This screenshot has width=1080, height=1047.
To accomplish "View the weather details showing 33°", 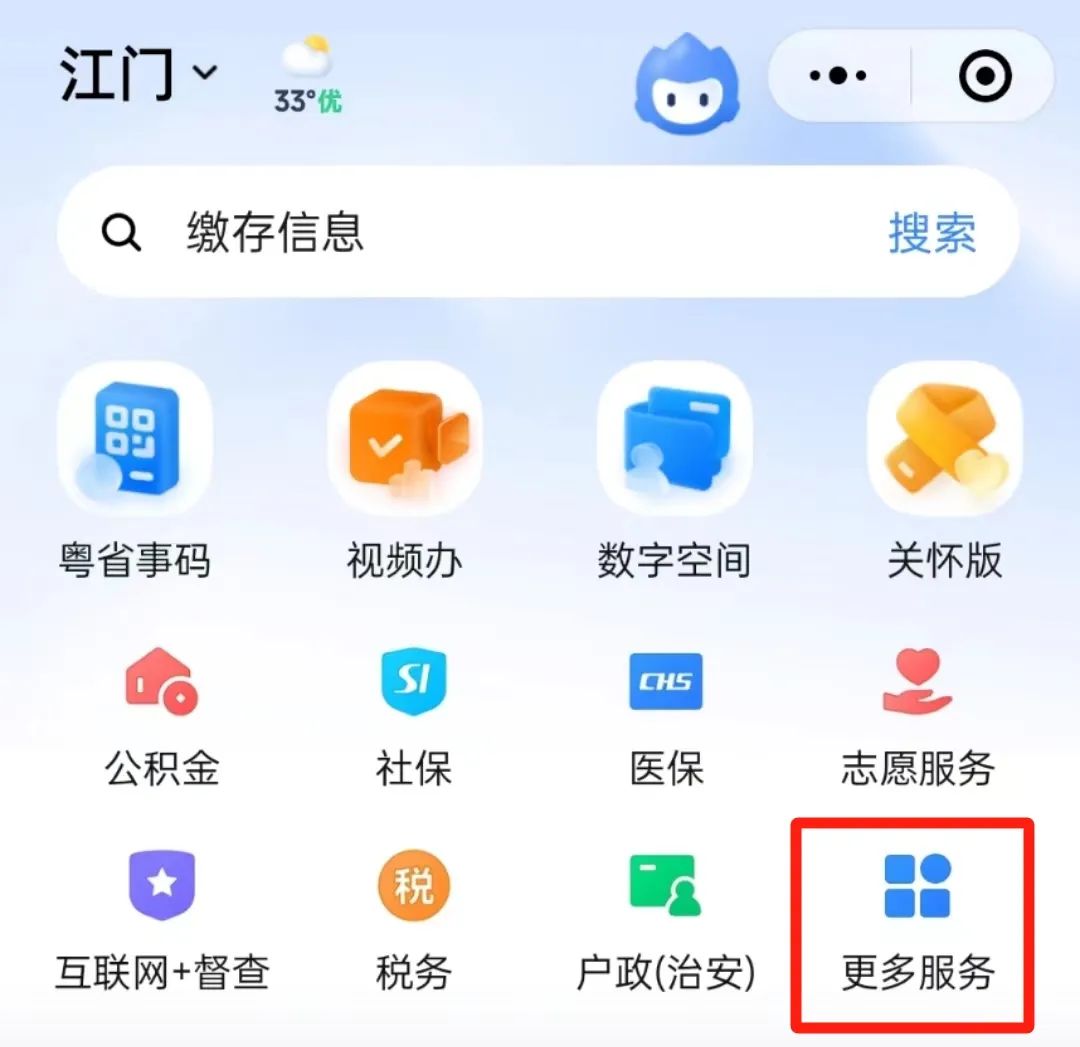I will tap(308, 76).
